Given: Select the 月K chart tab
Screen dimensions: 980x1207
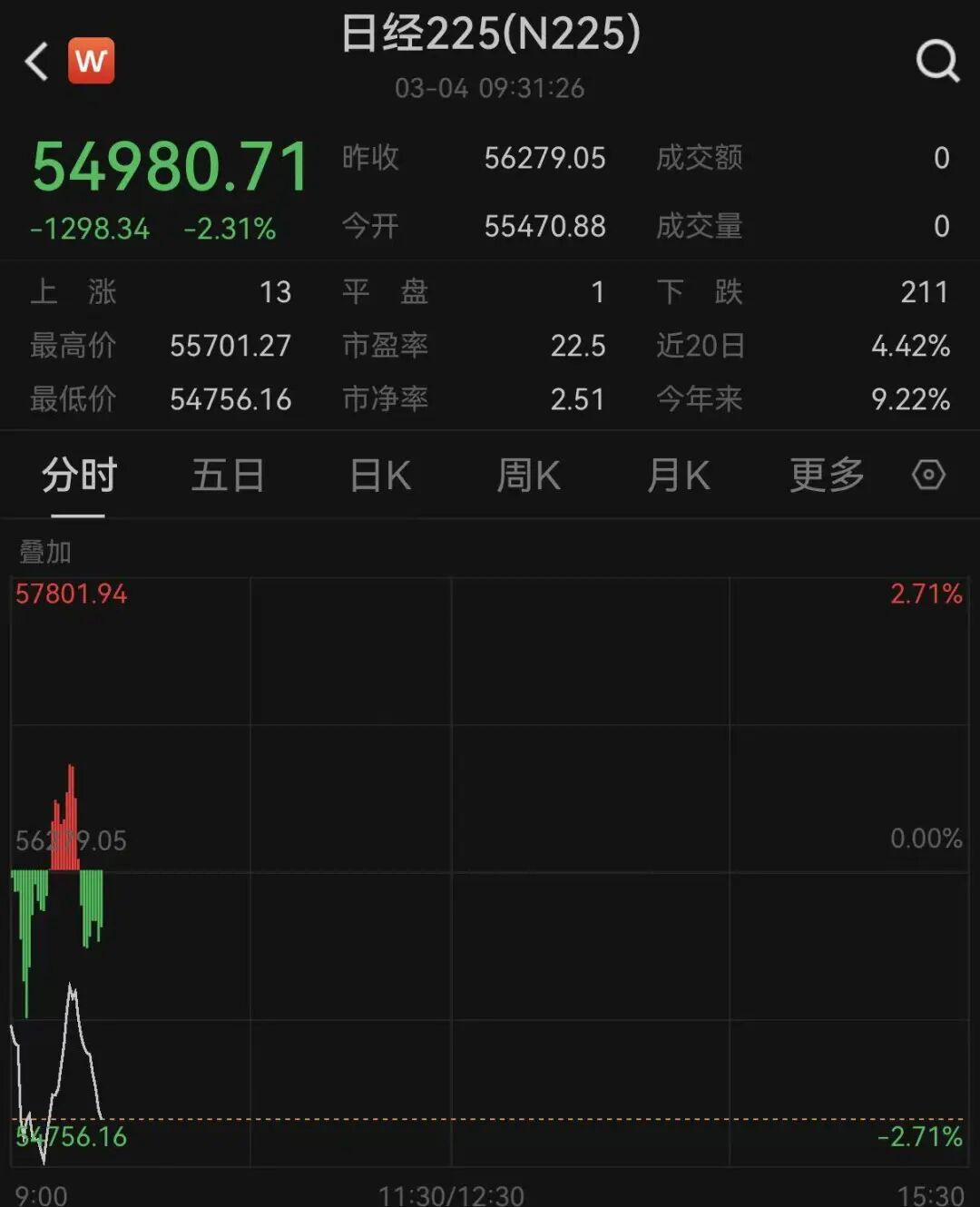Looking at the screenshot, I should (678, 476).
